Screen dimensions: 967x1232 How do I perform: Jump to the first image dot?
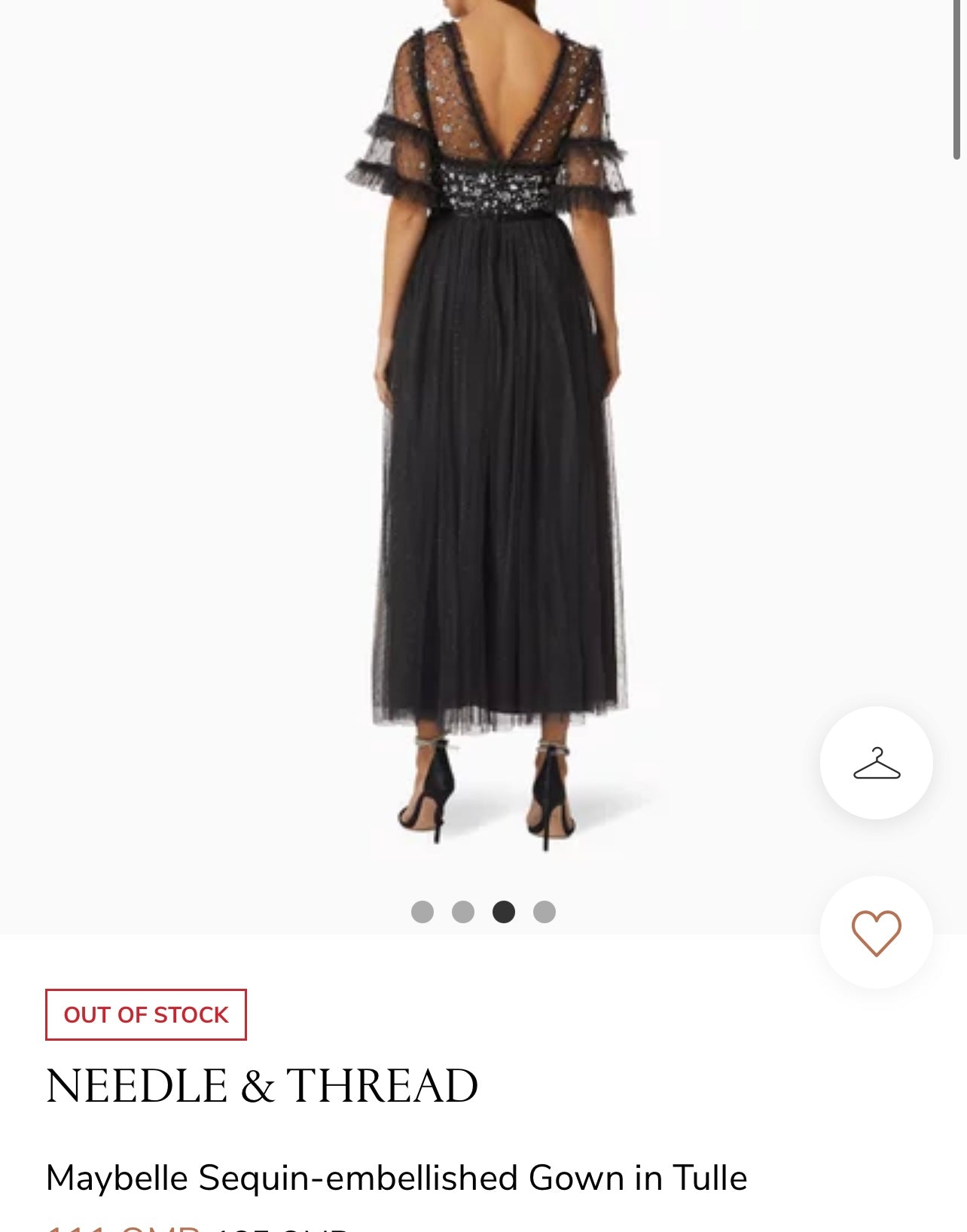(x=422, y=912)
